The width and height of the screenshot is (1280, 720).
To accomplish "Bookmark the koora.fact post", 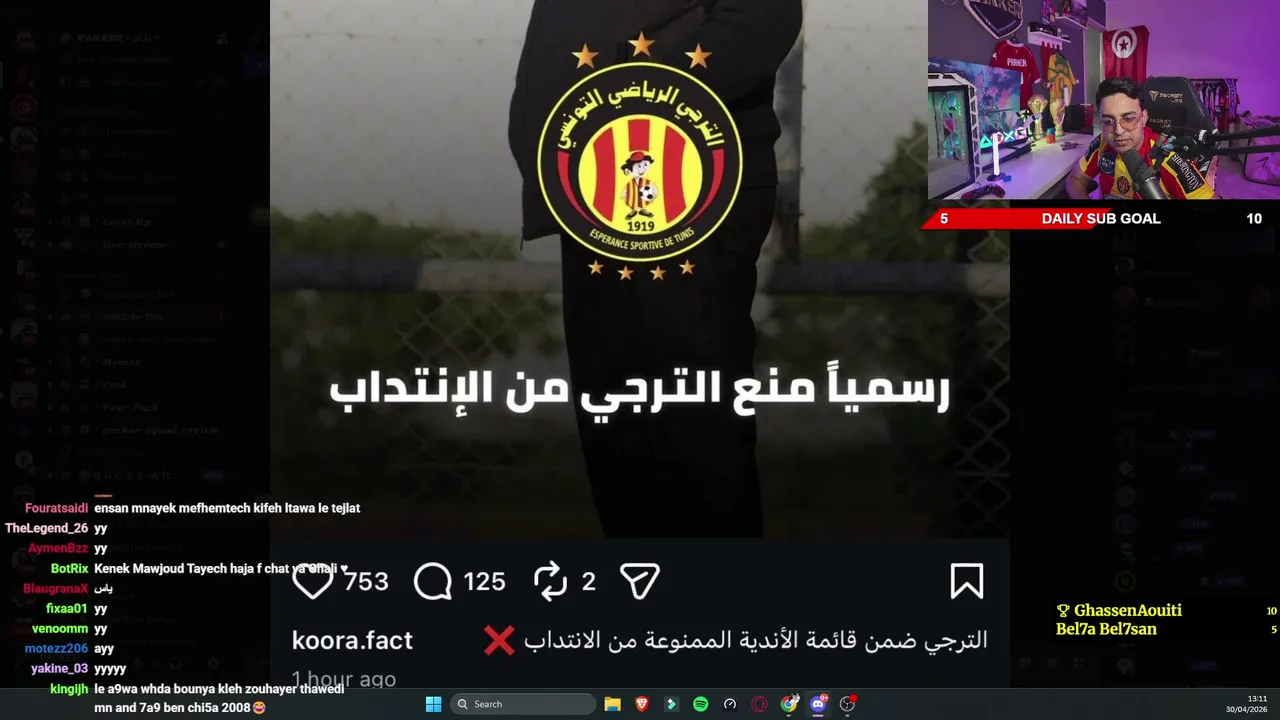I will [966, 581].
